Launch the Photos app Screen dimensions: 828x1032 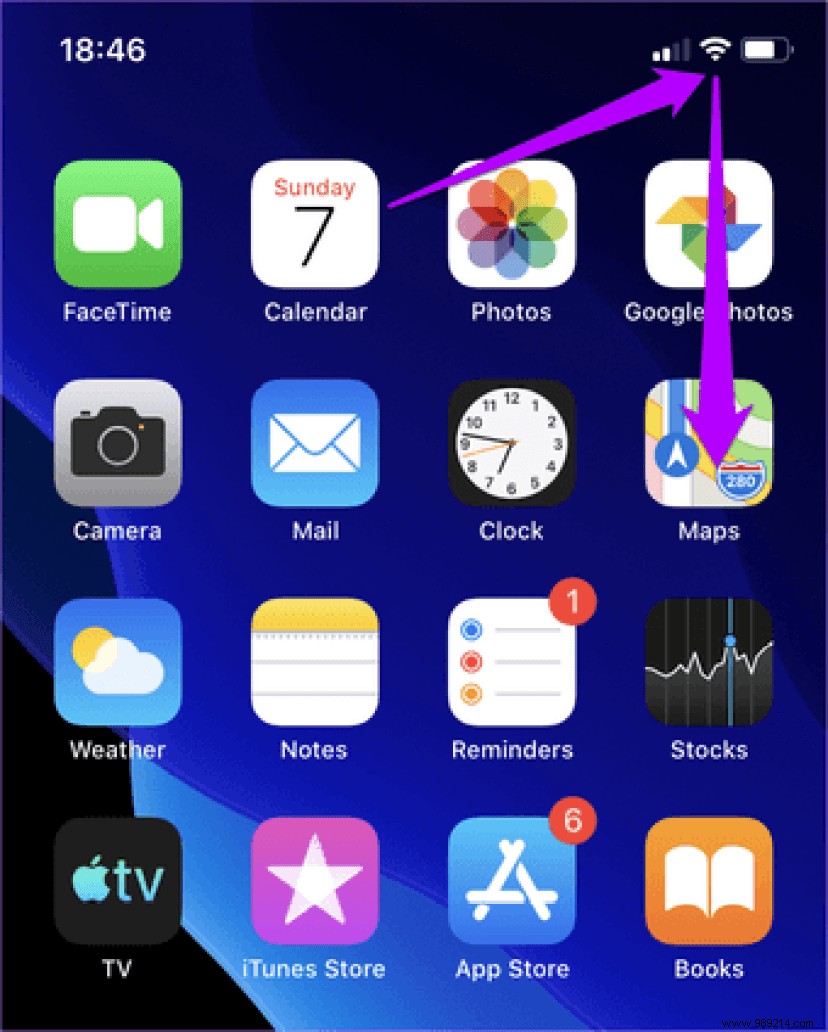pos(512,222)
